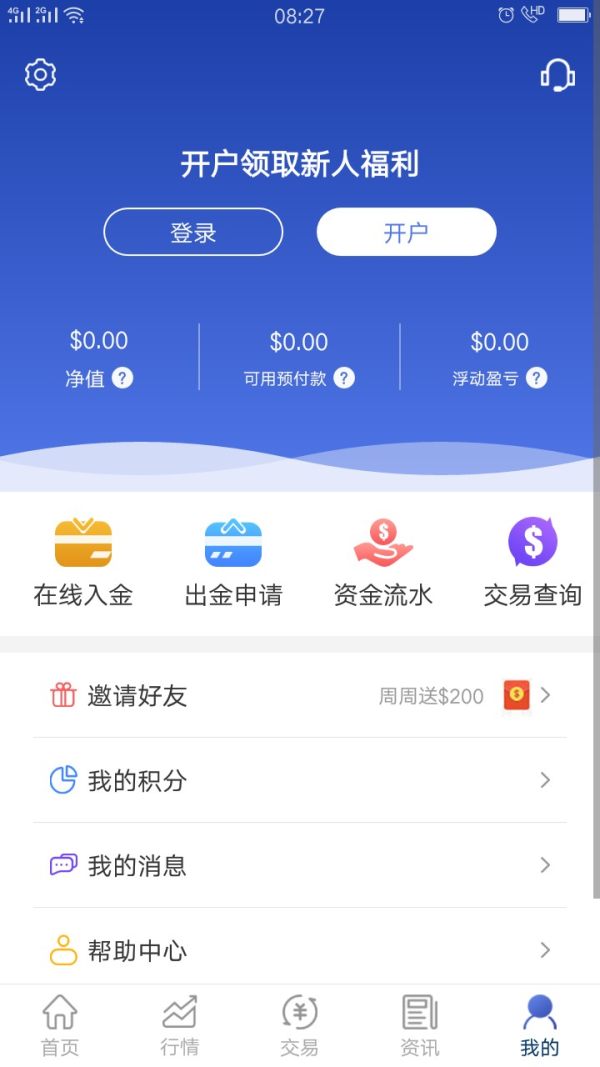Open the settings gear icon
Viewport: 600px width, 1067px height.
click(x=40, y=75)
